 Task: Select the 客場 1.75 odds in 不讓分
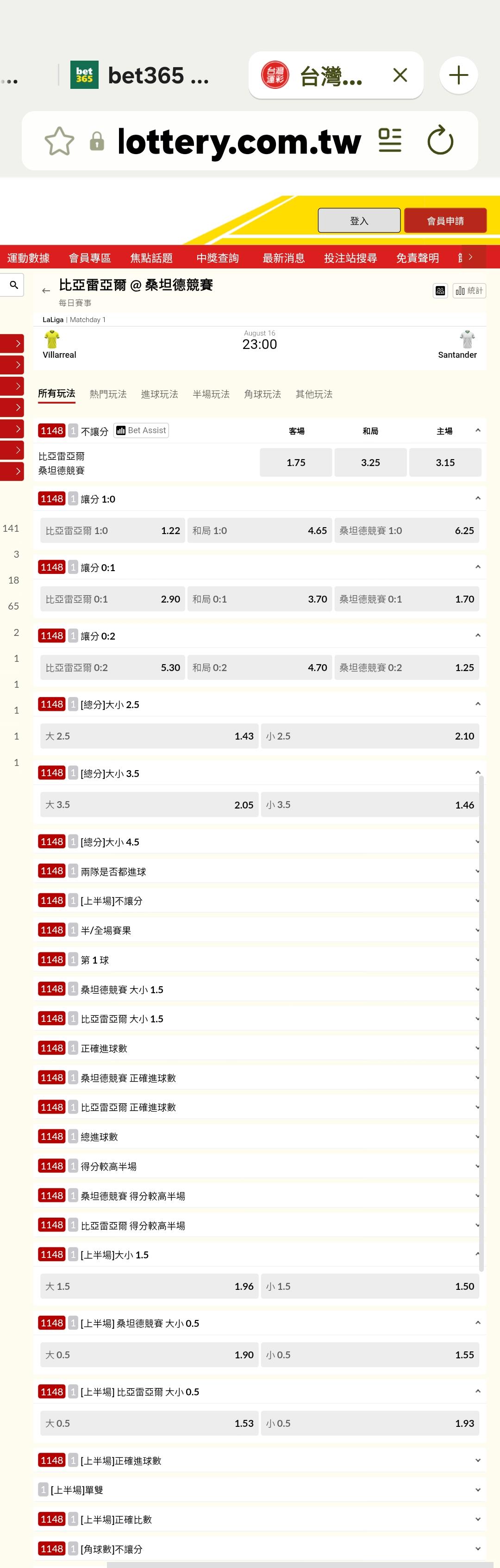[296, 463]
